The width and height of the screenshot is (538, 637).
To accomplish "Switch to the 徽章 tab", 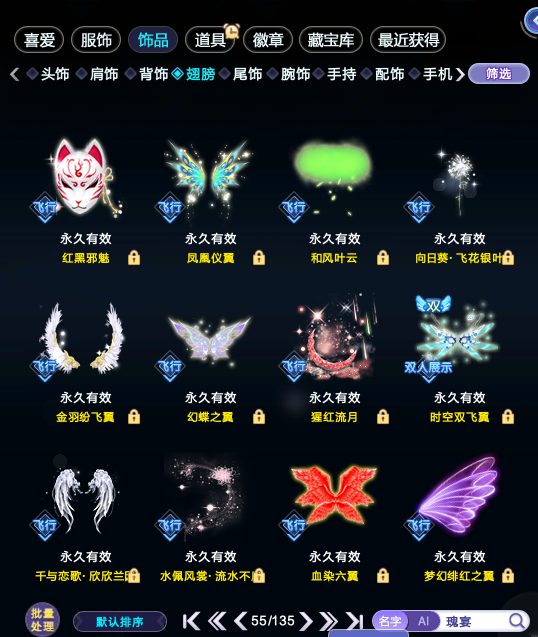I will [268, 40].
